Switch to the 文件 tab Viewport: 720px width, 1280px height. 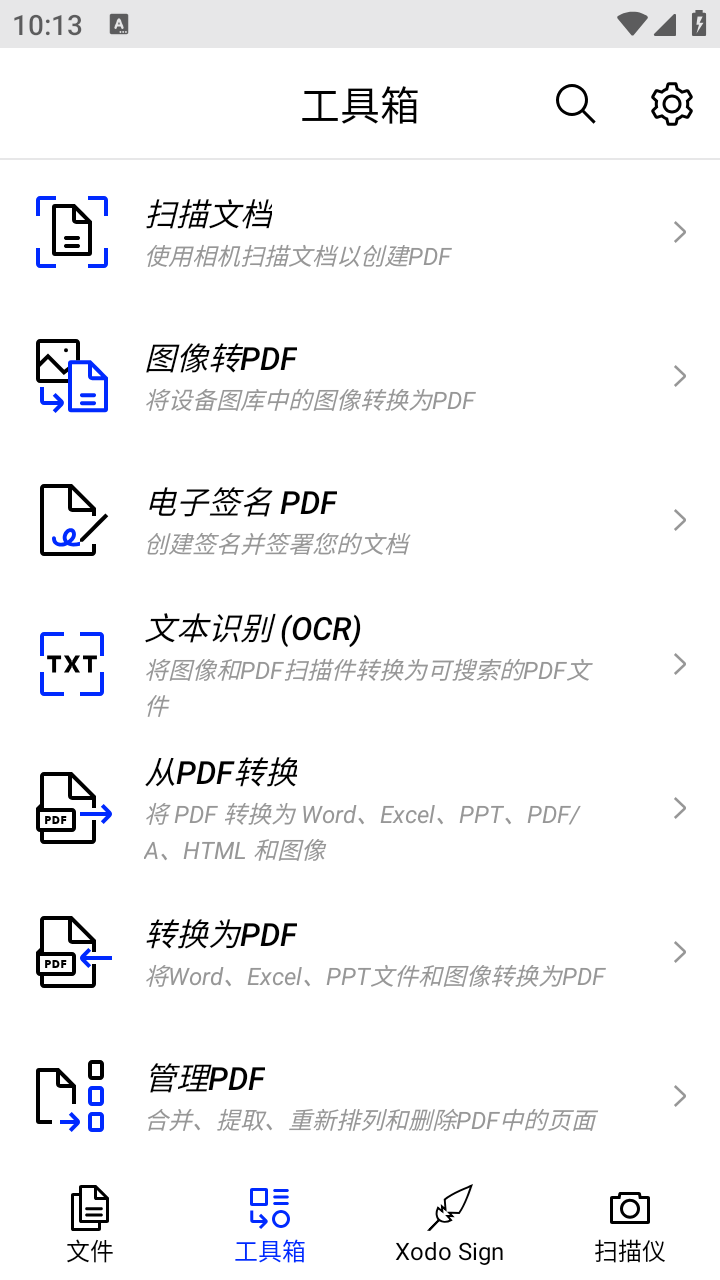point(89,1222)
